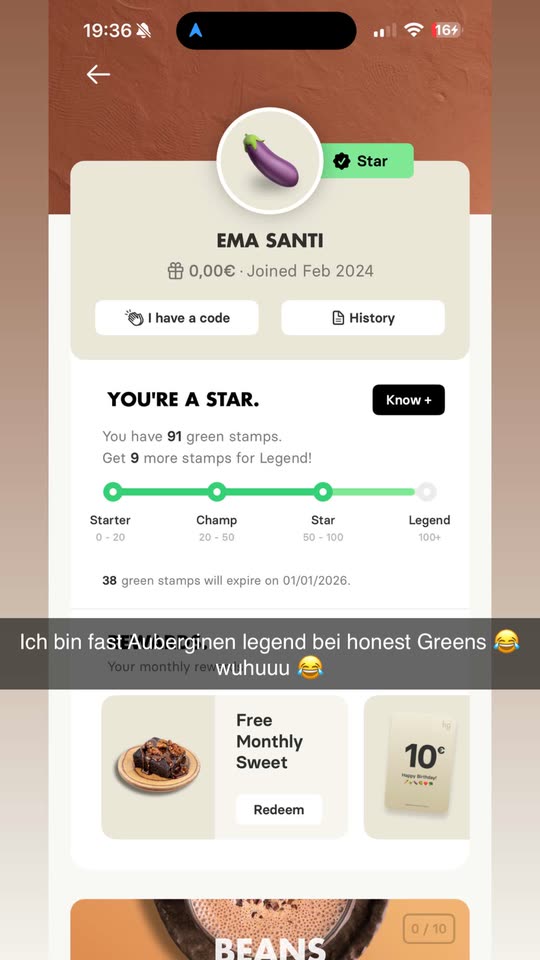Tap the I have a code button
The width and height of the screenshot is (540, 960).
coord(177,318)
